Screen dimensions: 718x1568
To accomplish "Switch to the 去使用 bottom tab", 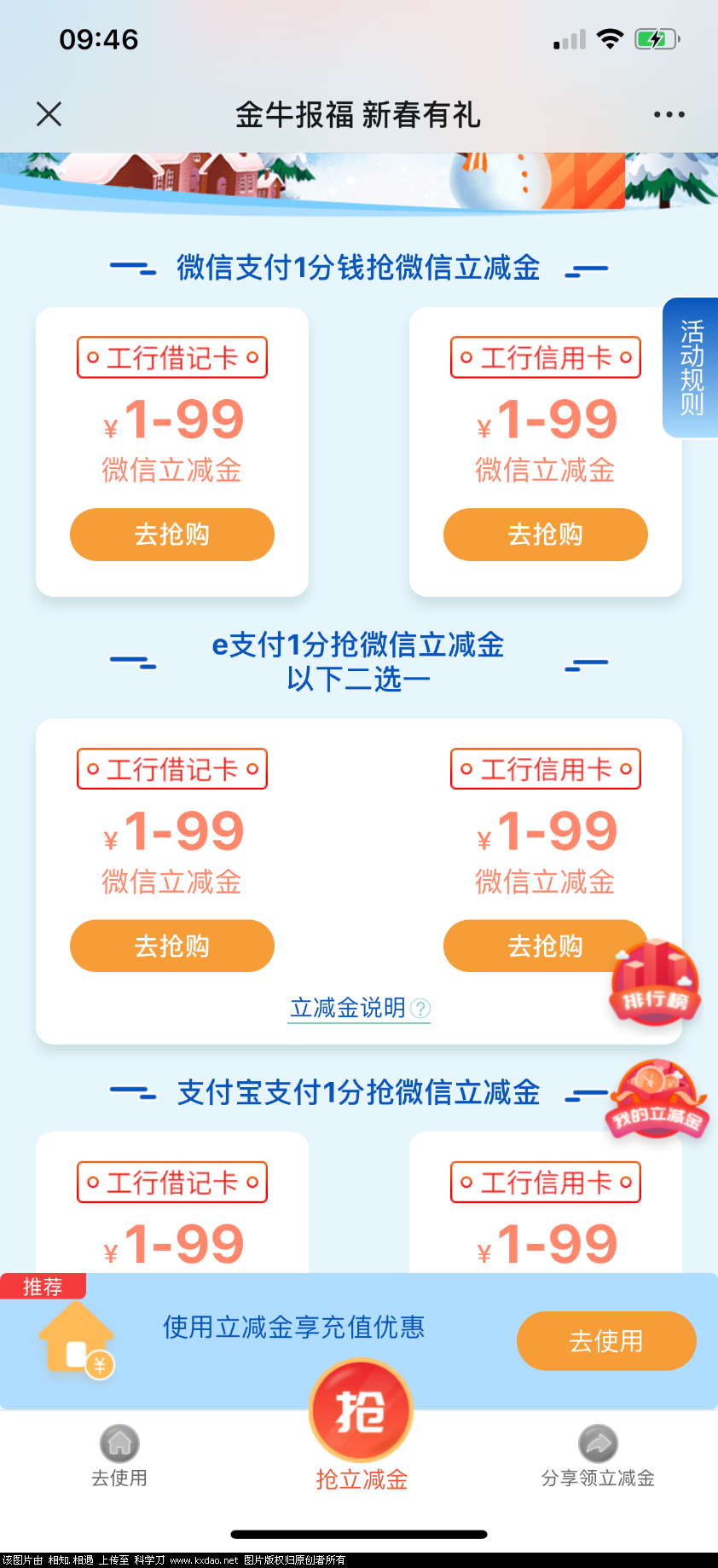I will 119,1456.
